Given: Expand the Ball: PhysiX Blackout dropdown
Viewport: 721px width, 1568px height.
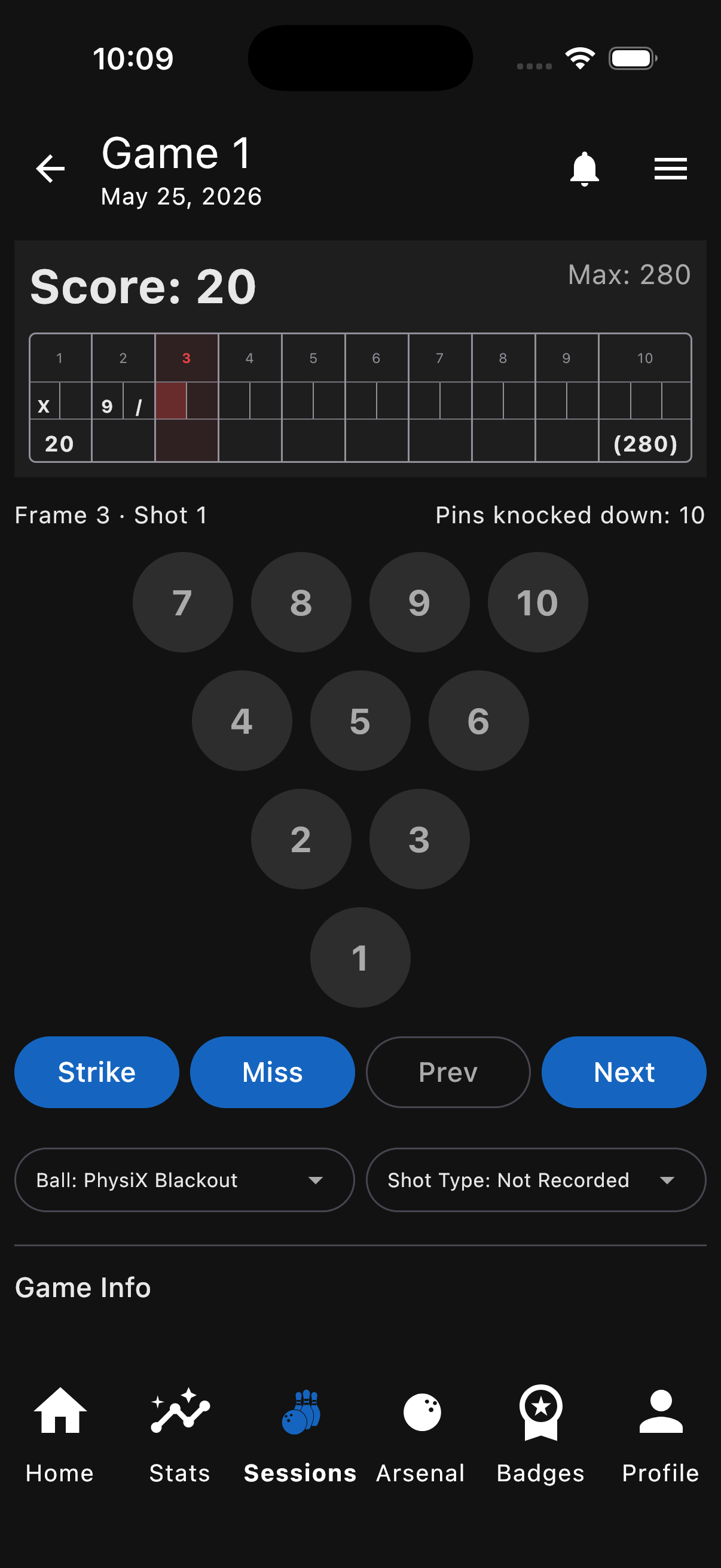Looking at the screenshot, I should point(184,1180).
